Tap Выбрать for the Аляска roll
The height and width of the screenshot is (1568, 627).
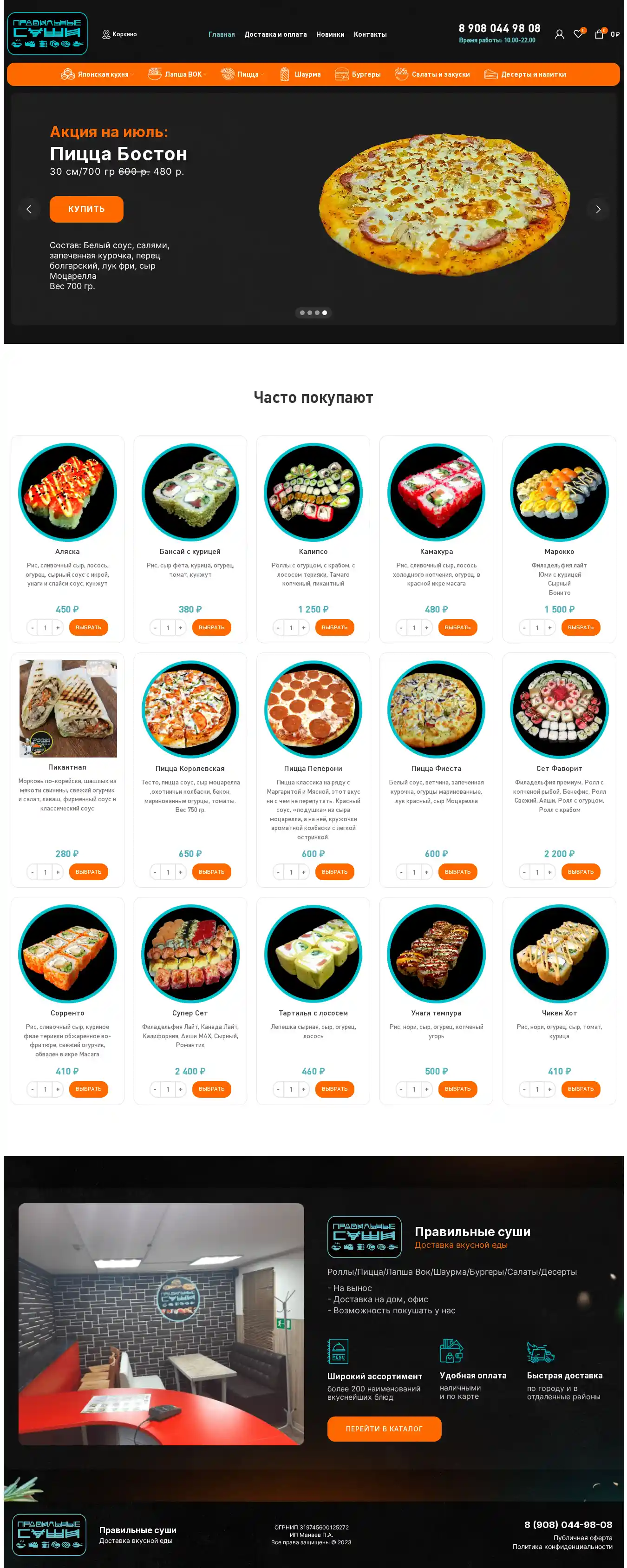(x=88, y=627)
